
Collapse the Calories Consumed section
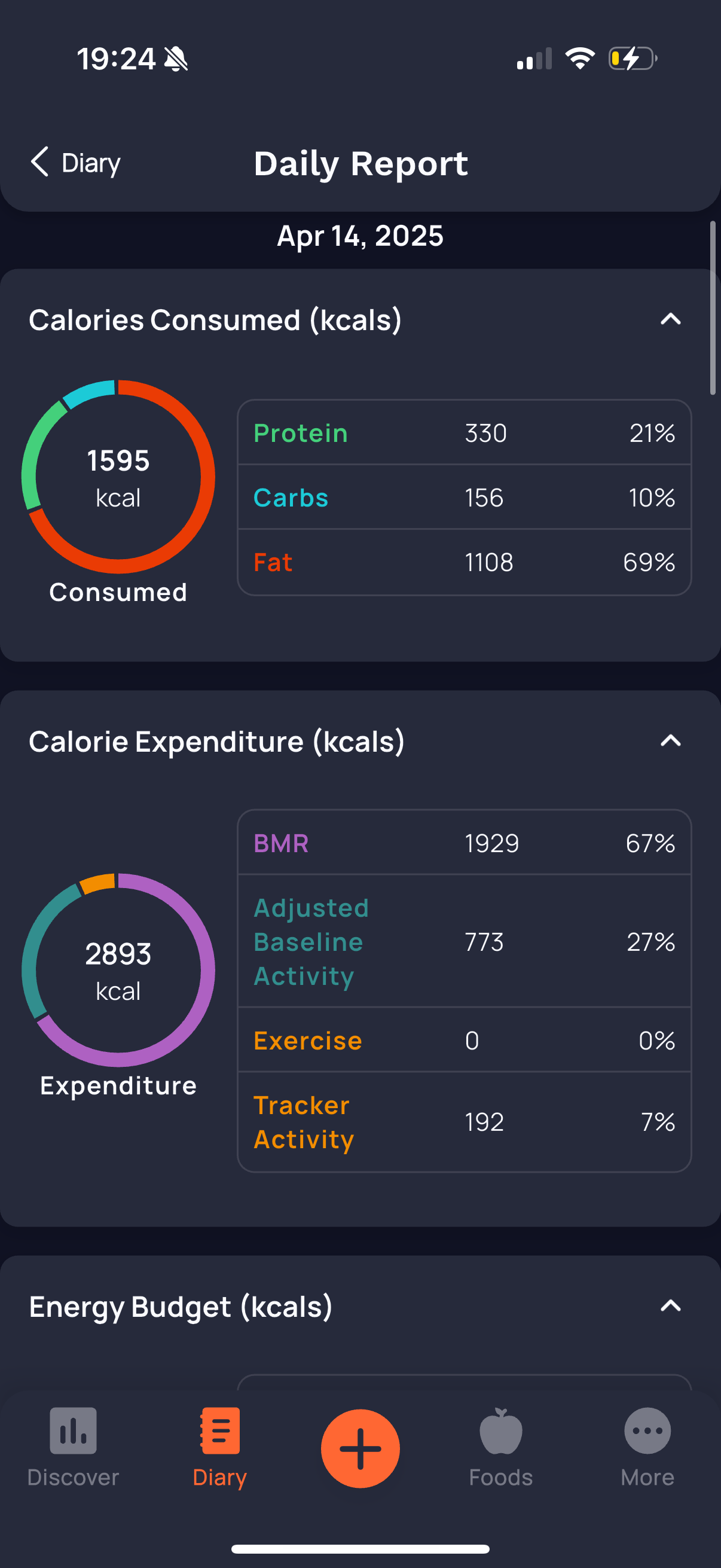(670, 319)
